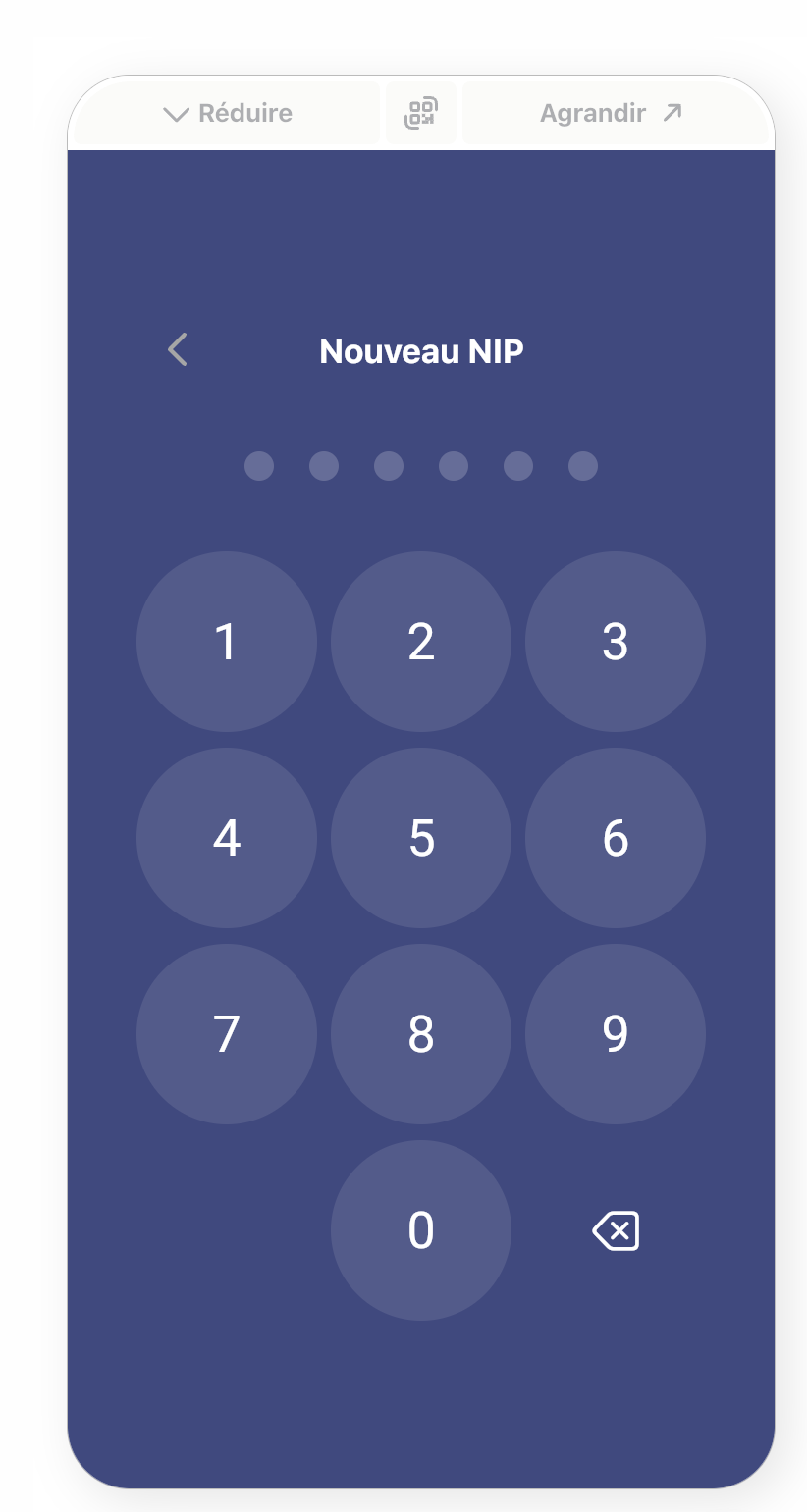Enter digit 3 on the keypad
This screenshot has height=1512, width=807.
(x=616, y=642)
